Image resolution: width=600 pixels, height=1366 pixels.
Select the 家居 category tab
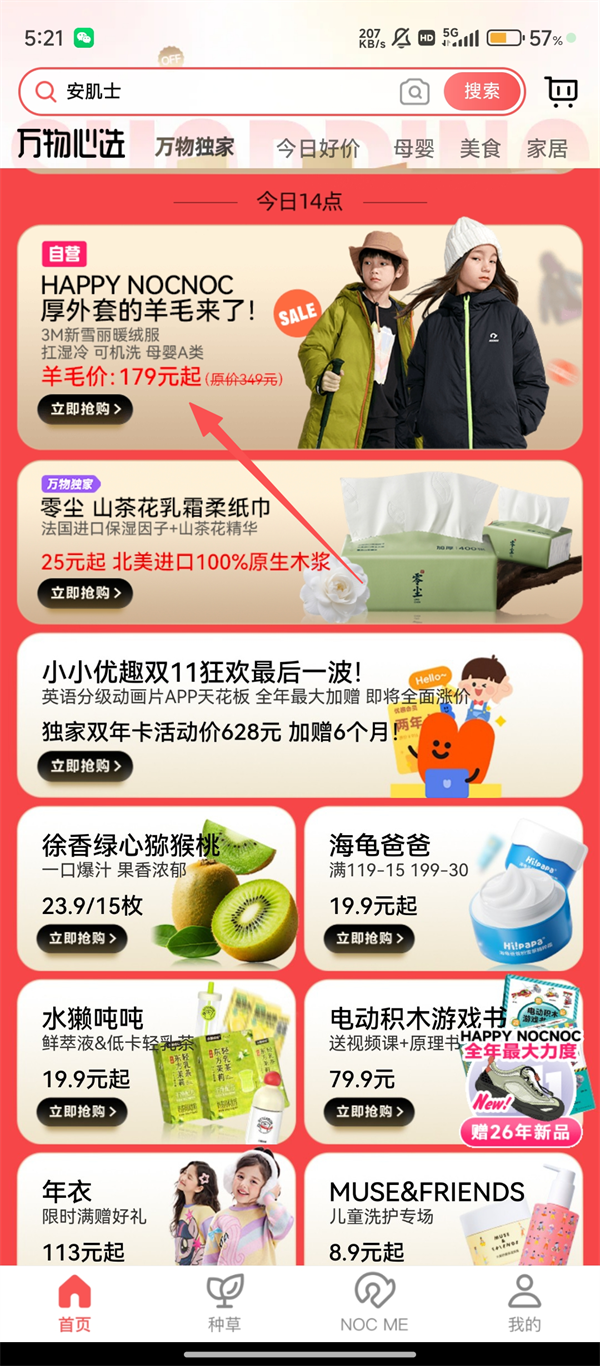click(547, 148)
